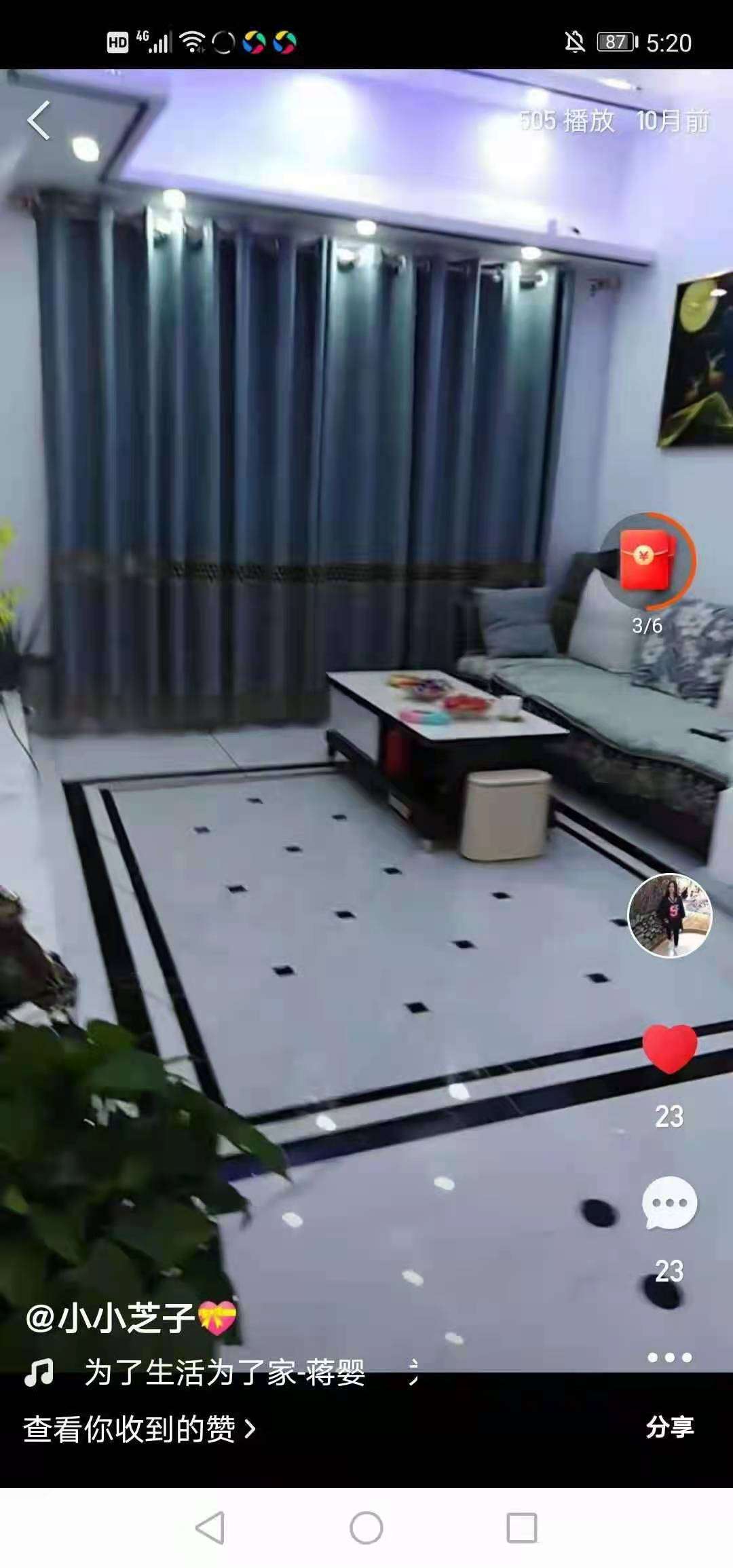Image resolution: width=733 pixels, height=1568 pixels.
Task: Tap the 分享 share button
Action: click(x=669, y=1427)
